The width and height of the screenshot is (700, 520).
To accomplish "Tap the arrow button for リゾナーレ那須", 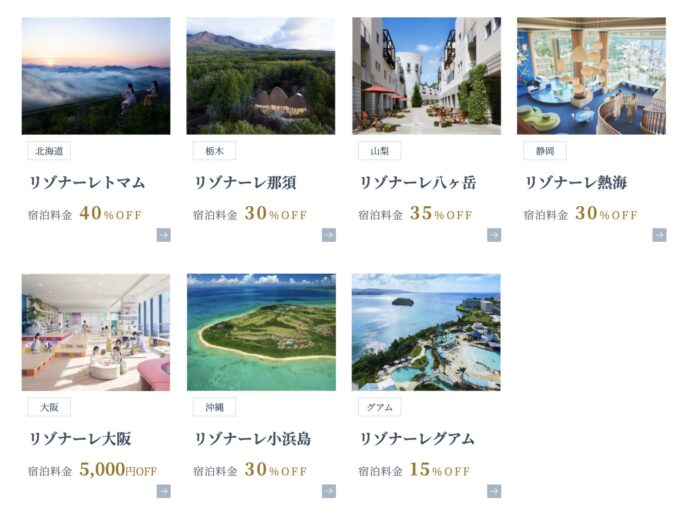I will [x=329, y=235].
